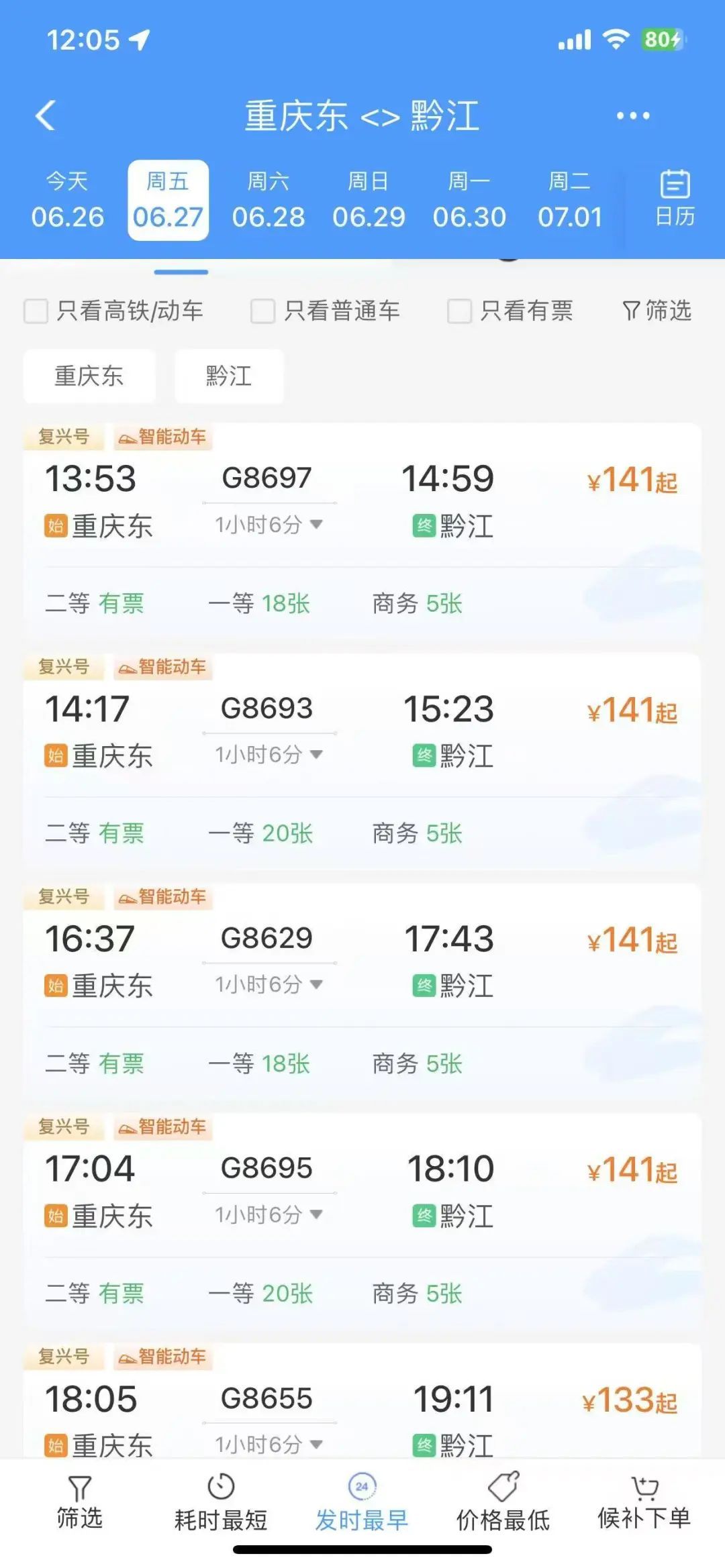
Task: Tap the back arrow to return
Action: [x=44, y=114]
